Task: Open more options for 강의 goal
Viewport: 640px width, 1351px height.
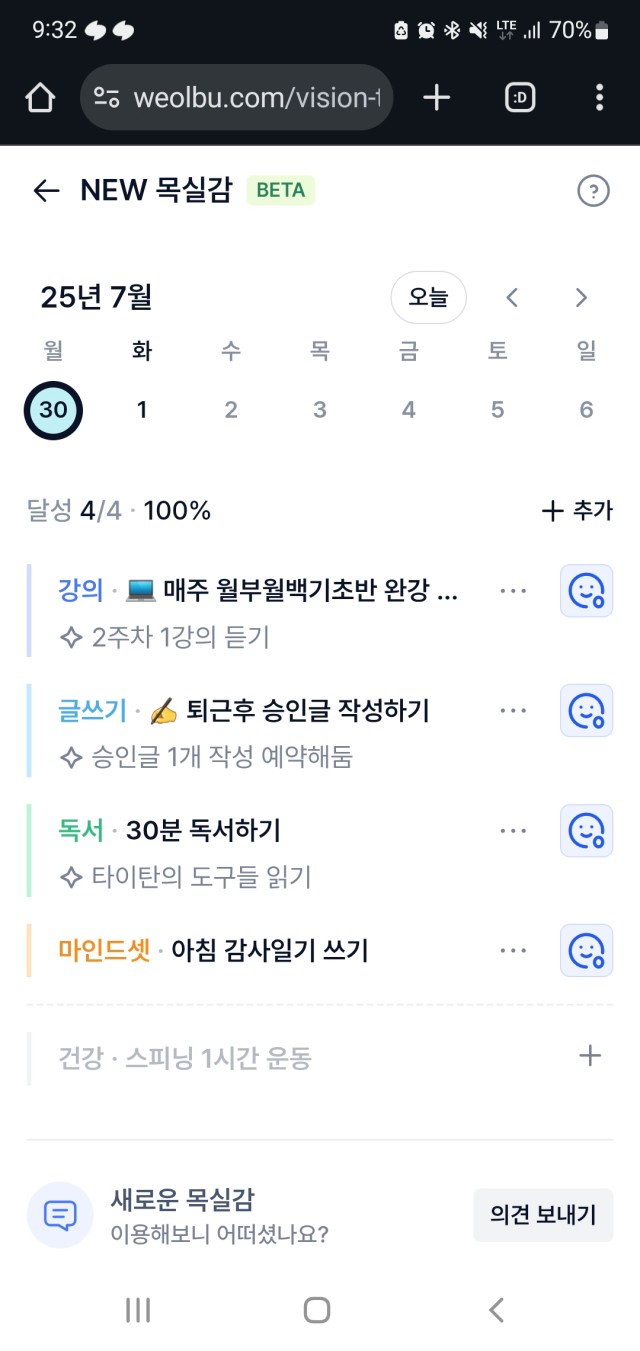Action: [x=512, y=591]
